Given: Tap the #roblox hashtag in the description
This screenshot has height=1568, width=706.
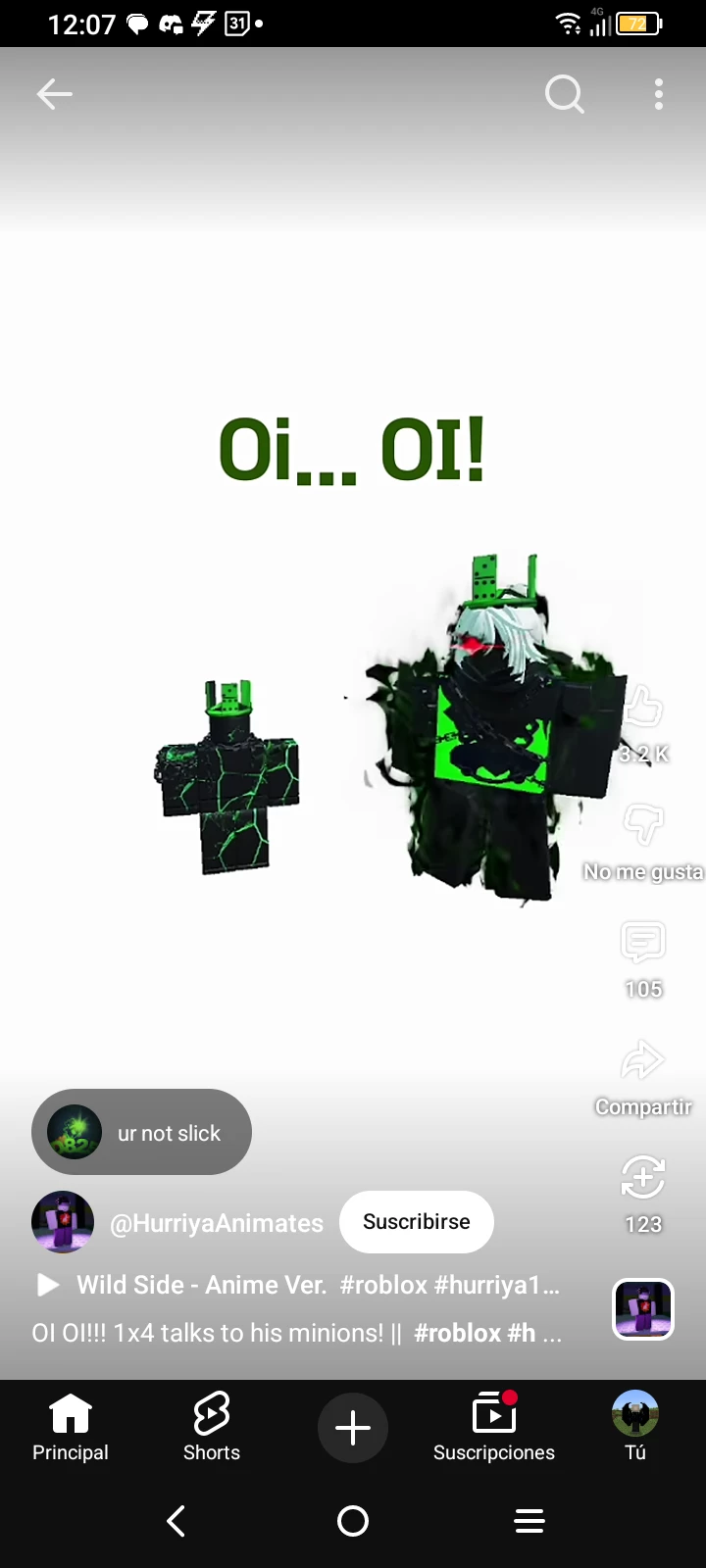Looking at the screenshot, I should point(457,1333).
